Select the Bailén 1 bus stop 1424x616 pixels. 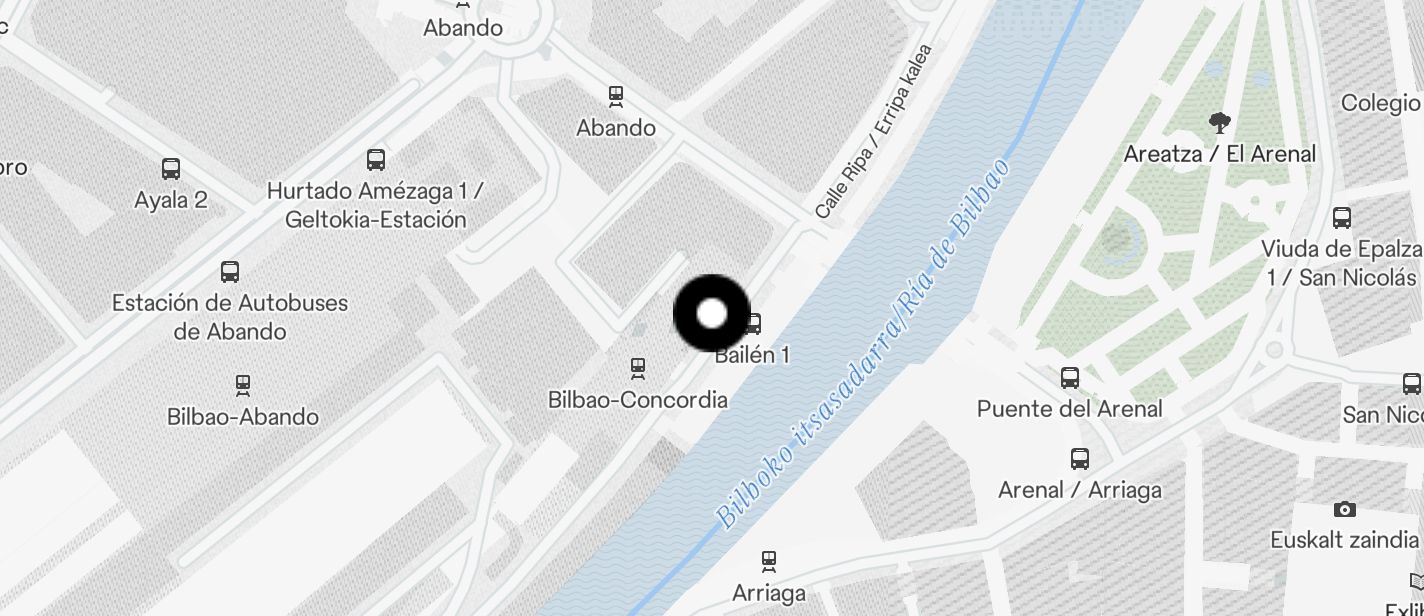click(x=754, y=325)
